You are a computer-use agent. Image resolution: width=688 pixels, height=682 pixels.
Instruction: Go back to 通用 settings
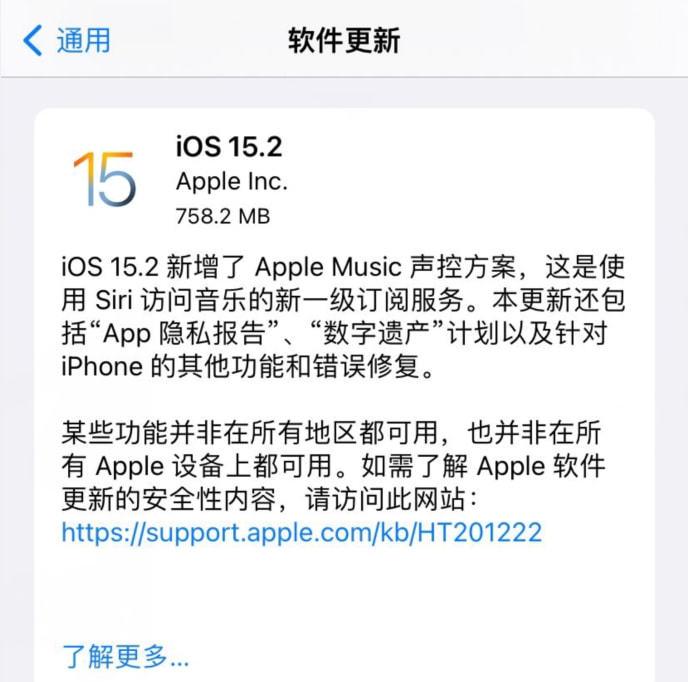point(66,40)
